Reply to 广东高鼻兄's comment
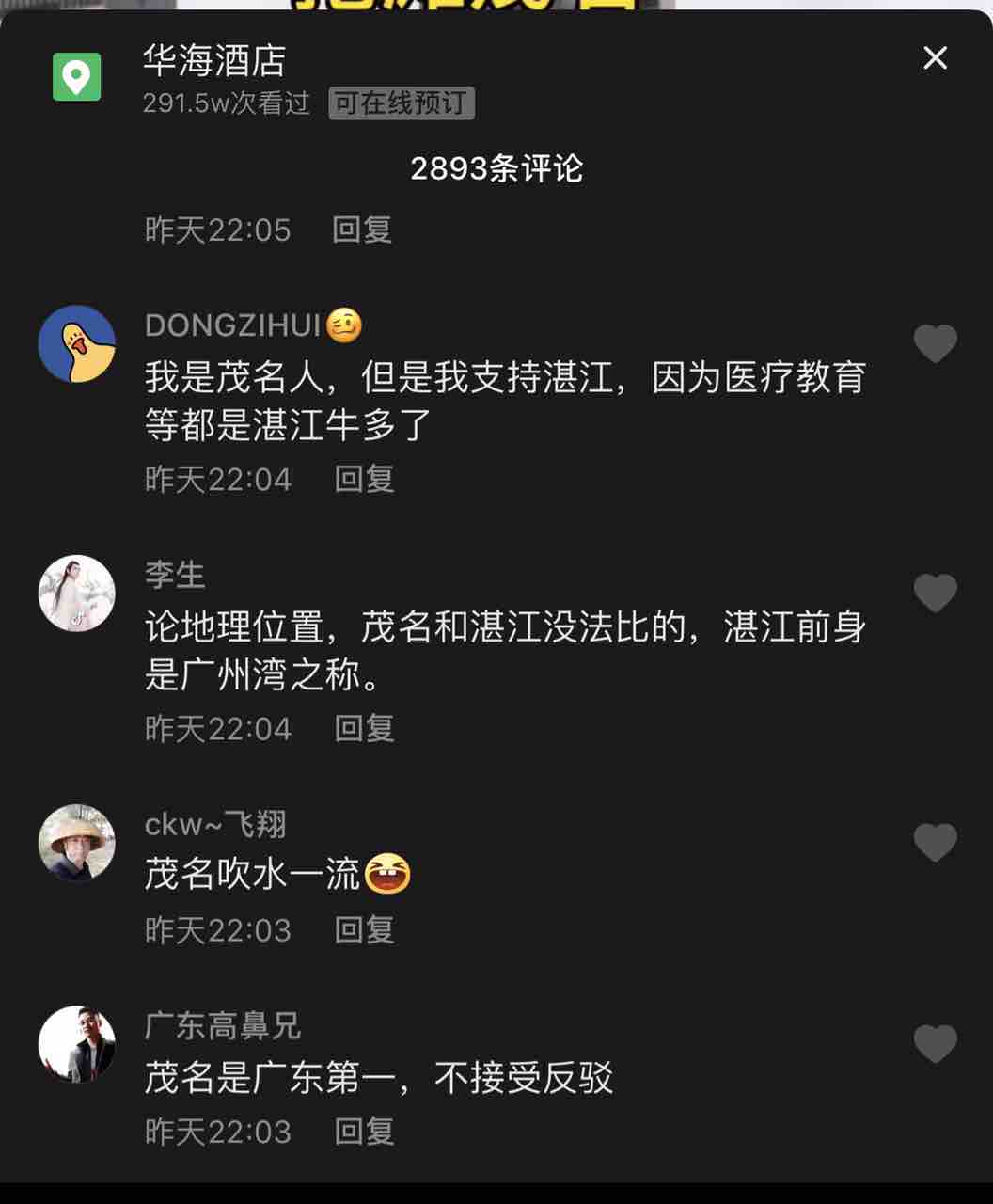The image size is (993, 1204). click(364, 1132)
